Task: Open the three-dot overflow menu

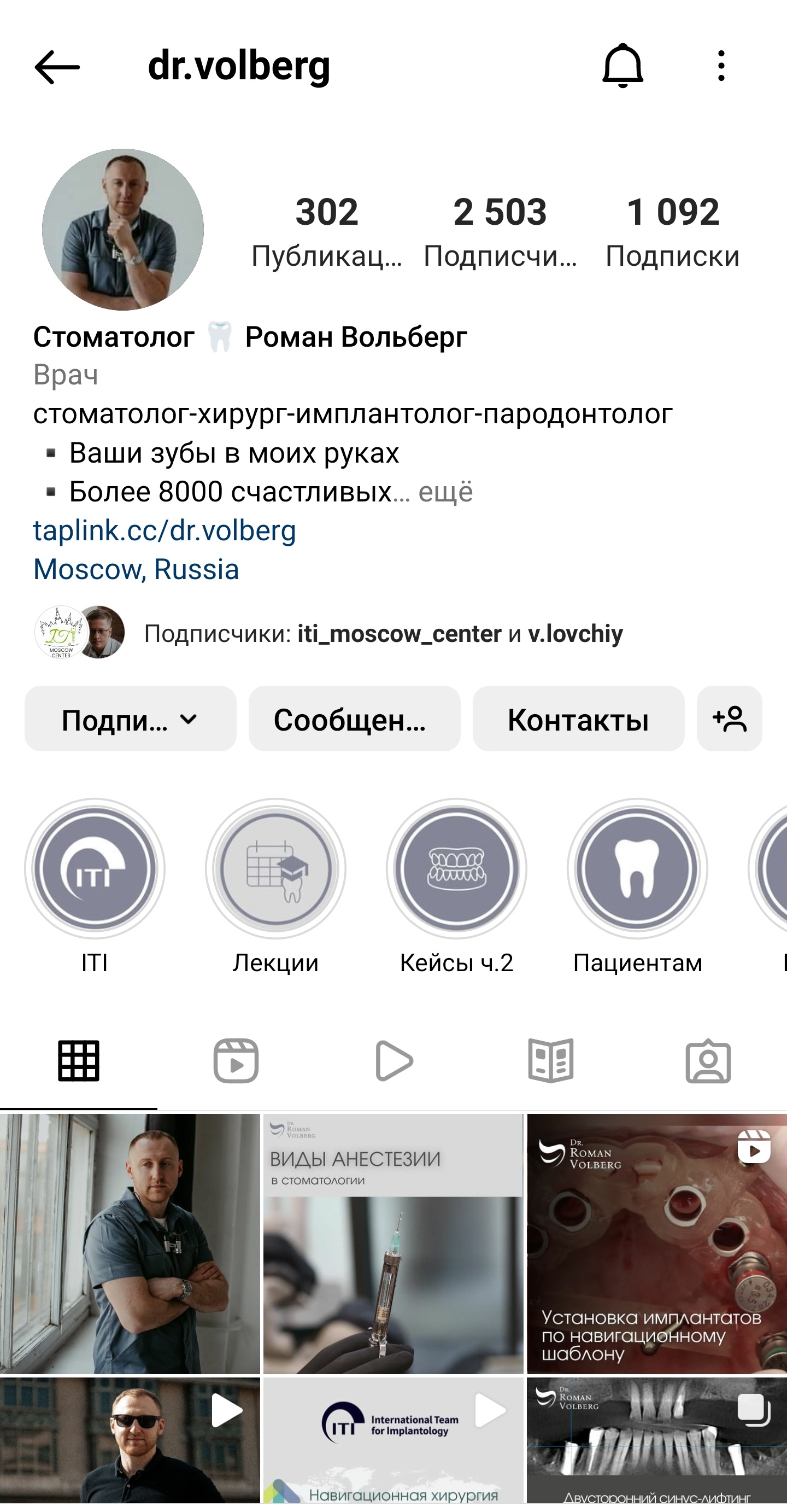Action: point(721,66)
